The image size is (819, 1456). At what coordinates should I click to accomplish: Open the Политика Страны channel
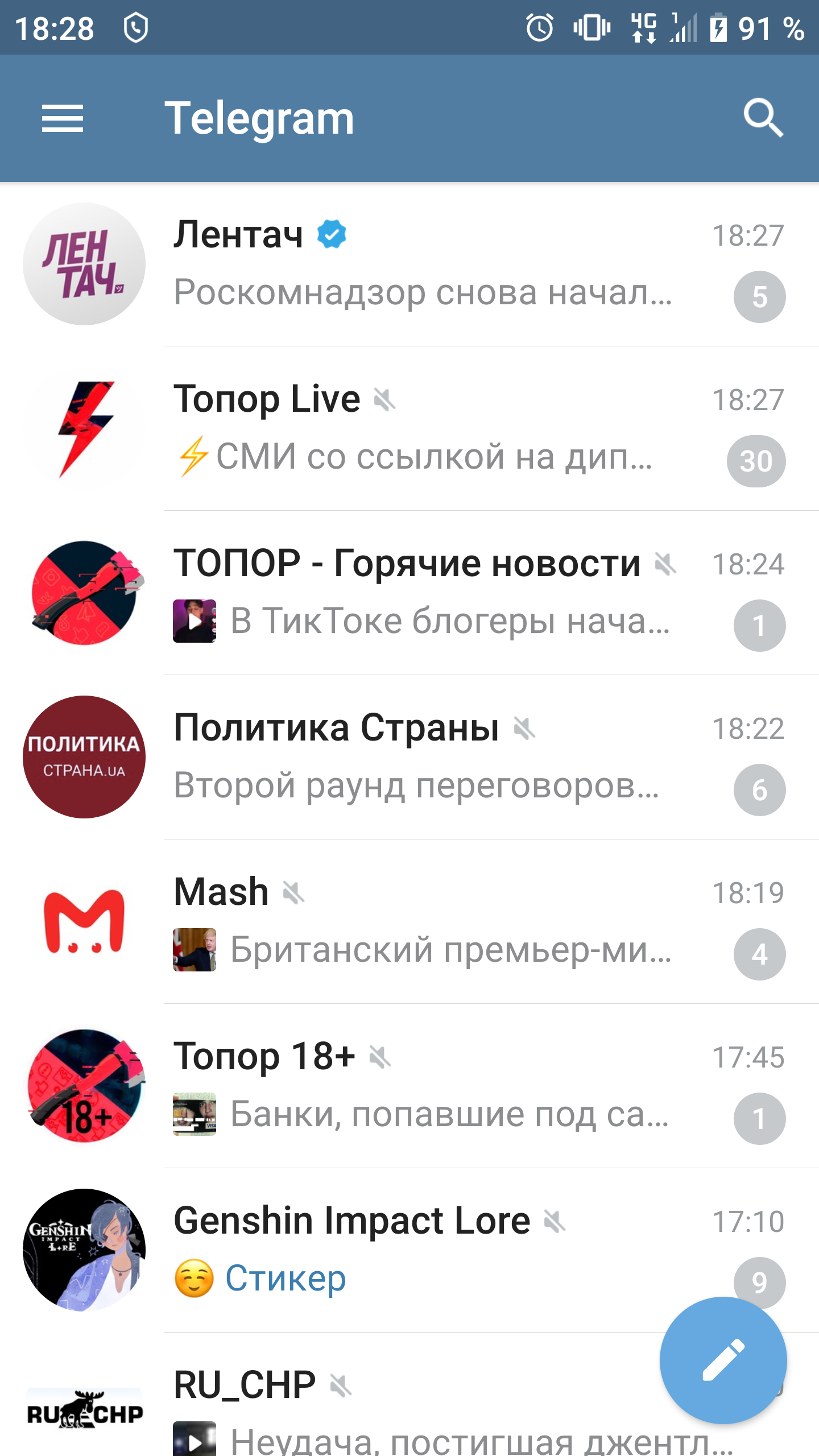click(x=421, y=757)
